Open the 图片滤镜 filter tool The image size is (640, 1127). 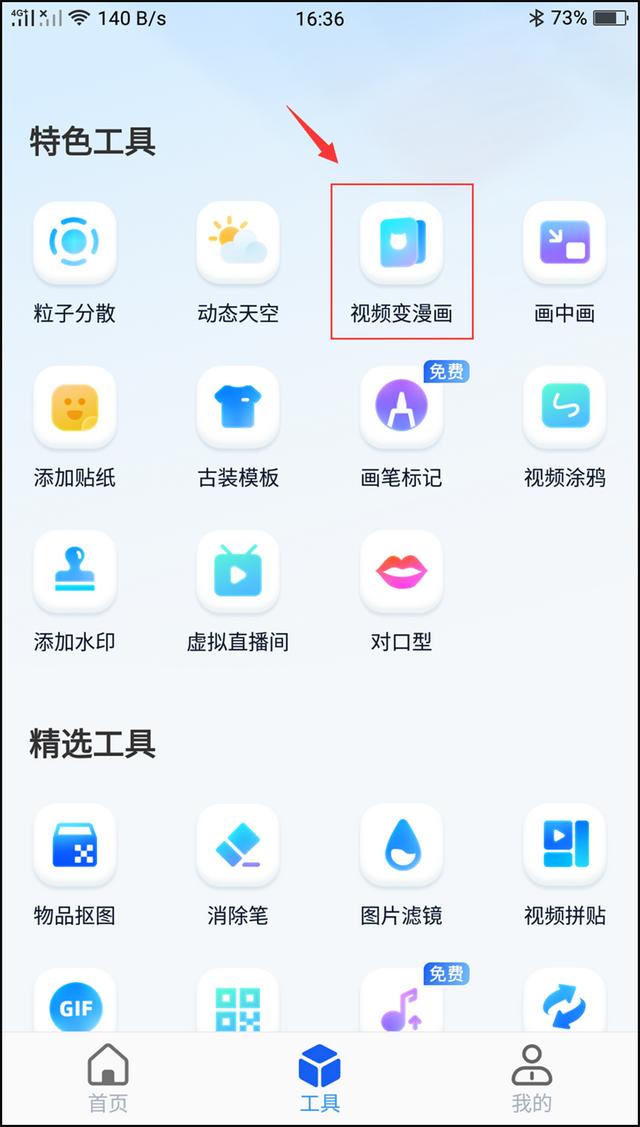point(401,845)
